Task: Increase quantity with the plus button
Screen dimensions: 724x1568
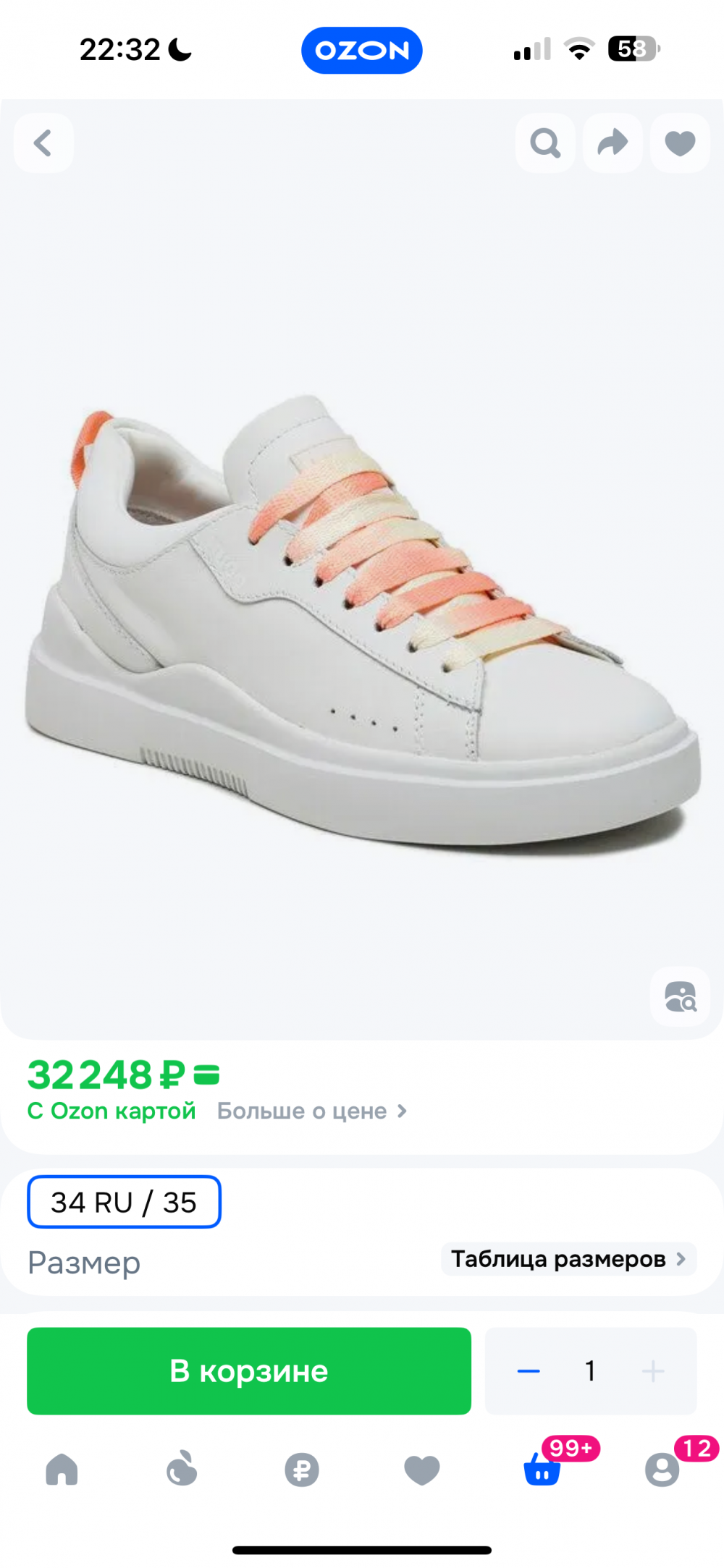Action: click(652, 1370)
